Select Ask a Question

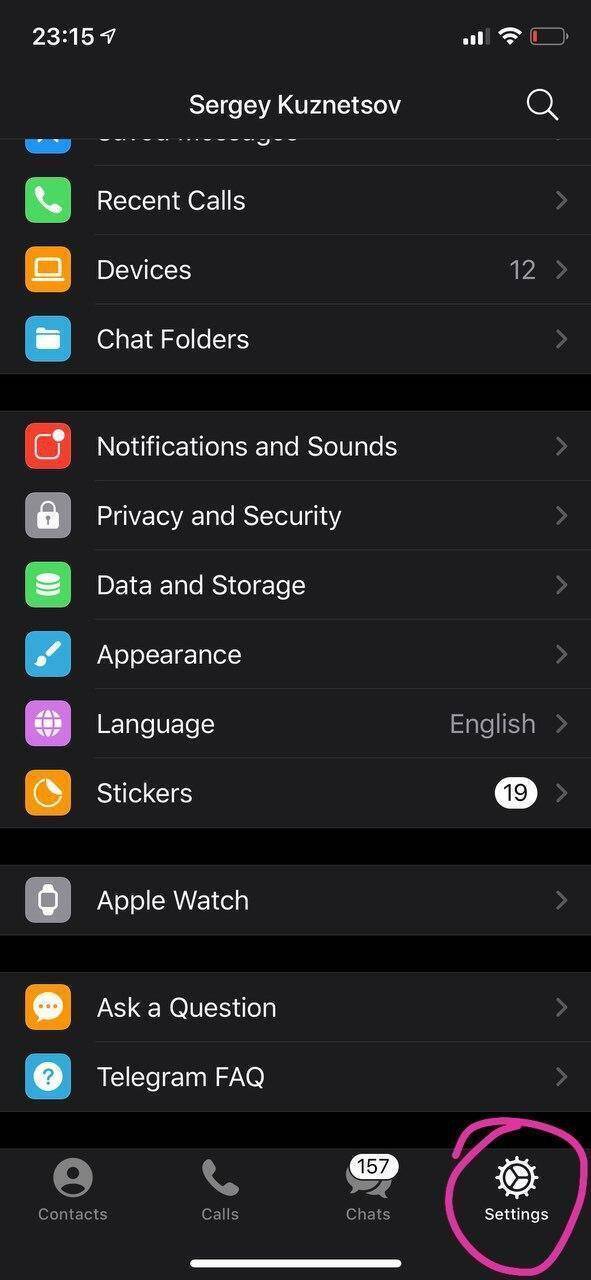tap(295, 1007)
